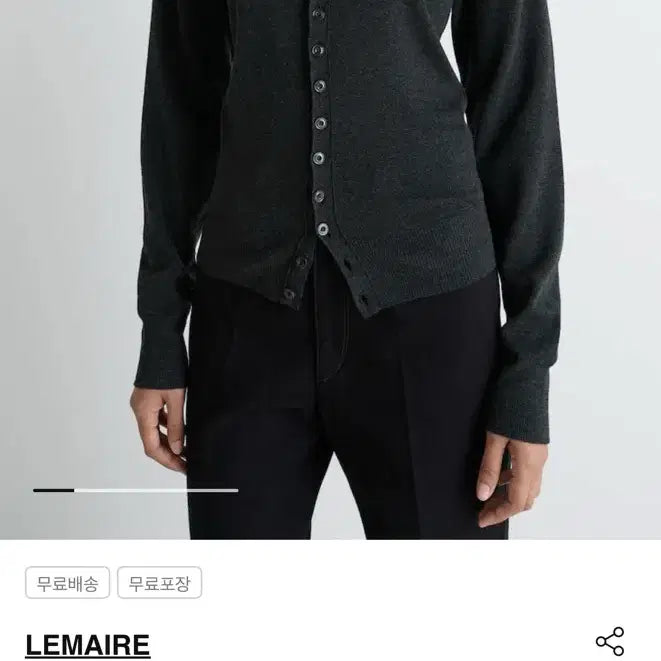Tap the 무료배송 chip
Image resolution: width=661 pixels, height=661 pixels.
tap(68, 583)
